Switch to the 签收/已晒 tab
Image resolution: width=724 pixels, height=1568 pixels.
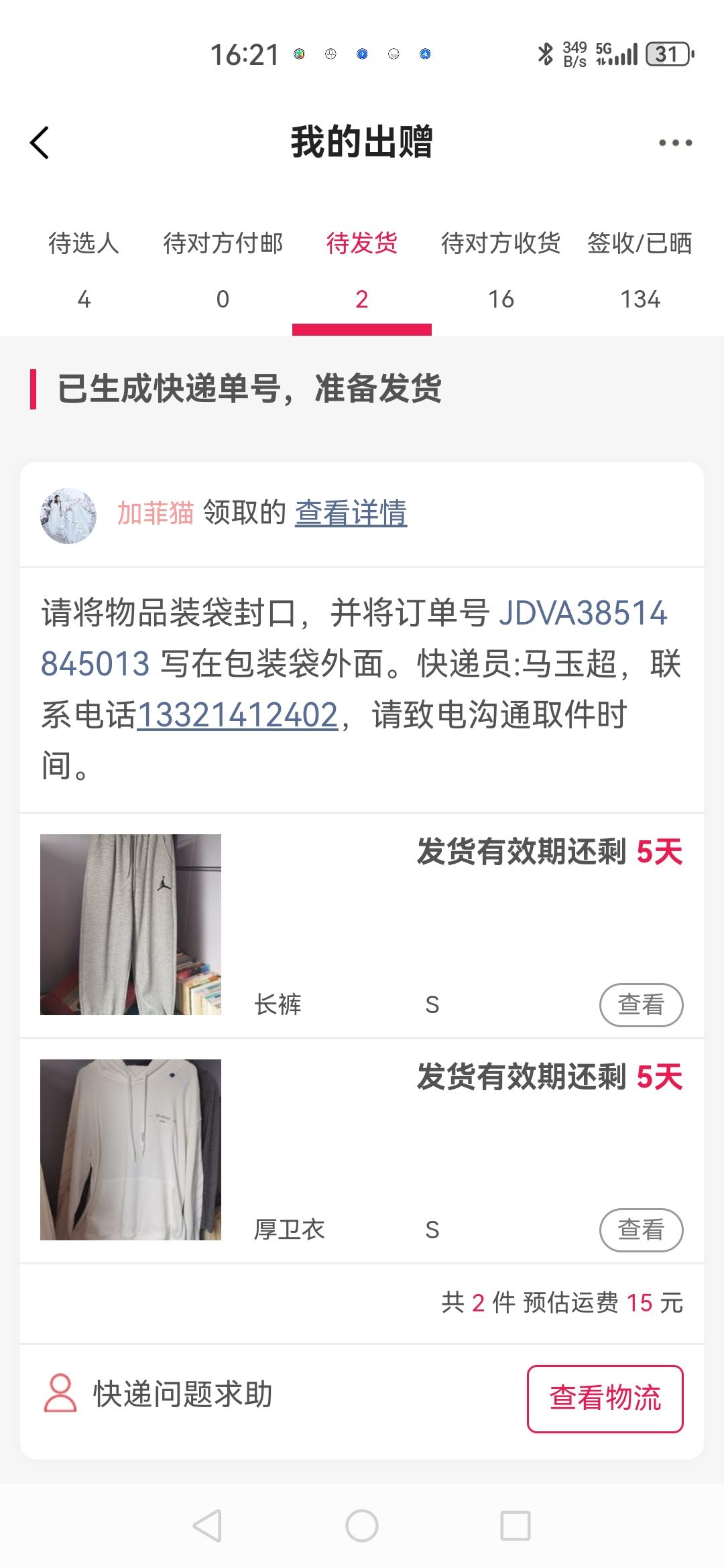(x=640, y=269)
